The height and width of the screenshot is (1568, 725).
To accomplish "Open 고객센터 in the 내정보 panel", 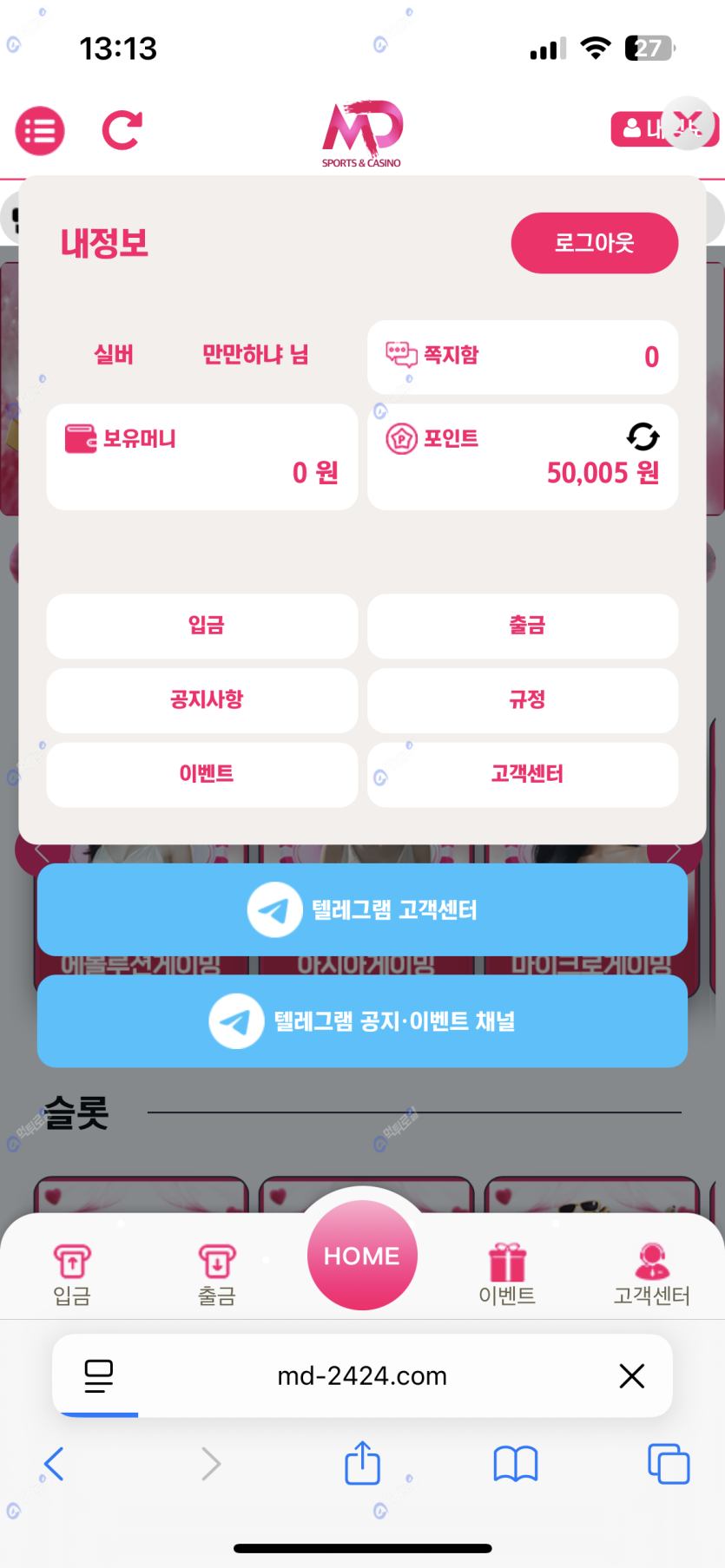I will pos(523,774).
